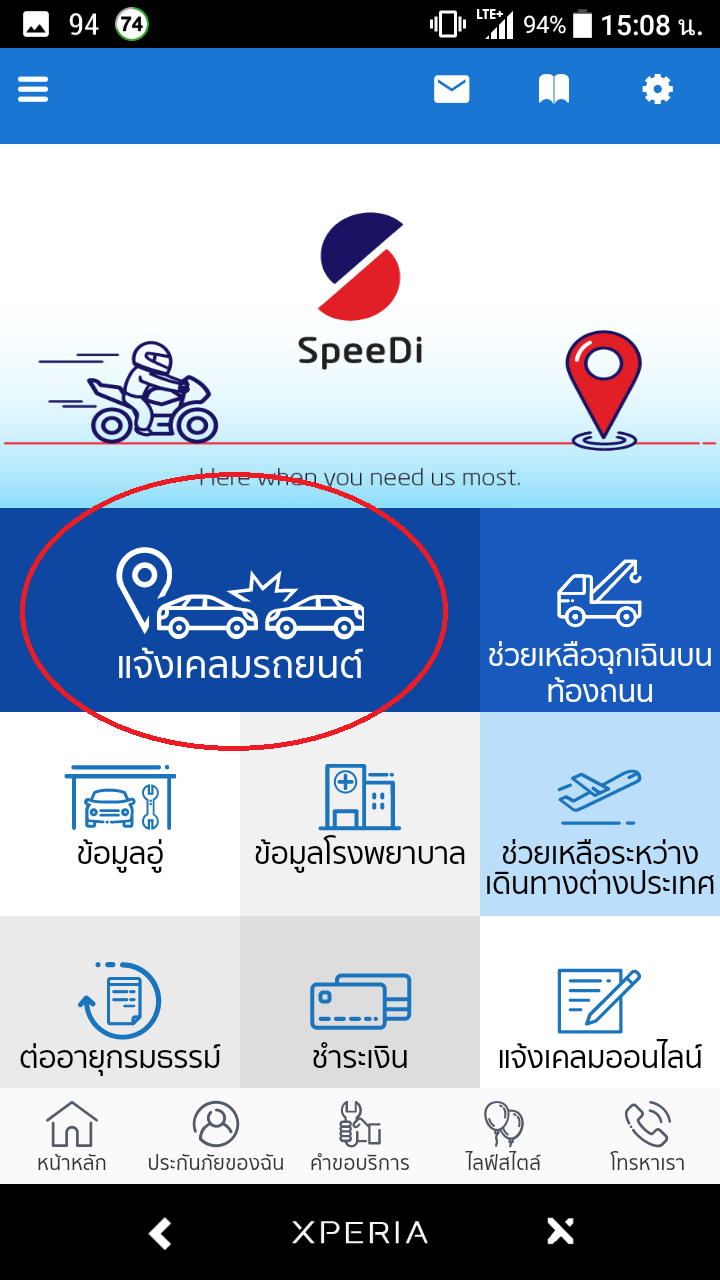Screen dimensions: 720x1280
Task: Switch to โทรหาเรา tab
Action: 647,1136
